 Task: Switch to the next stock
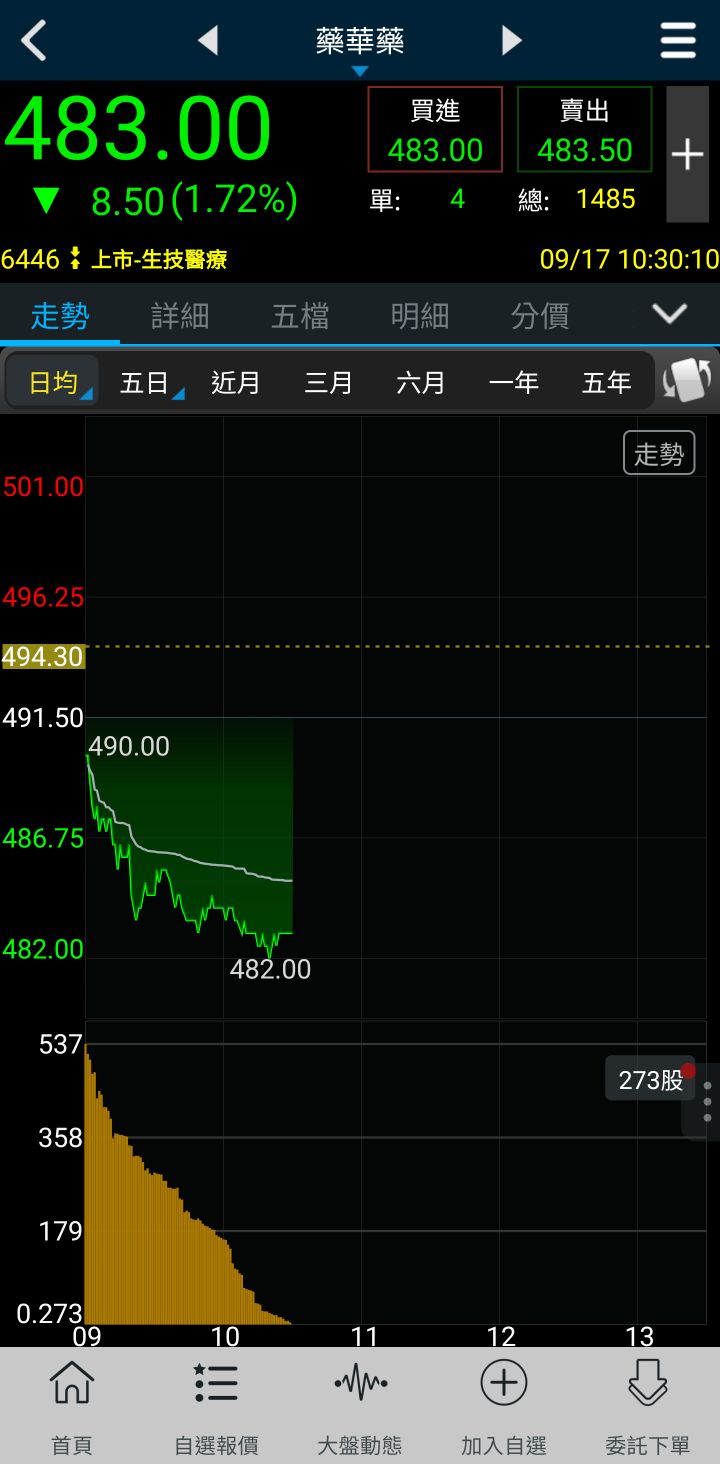(512, 41)
